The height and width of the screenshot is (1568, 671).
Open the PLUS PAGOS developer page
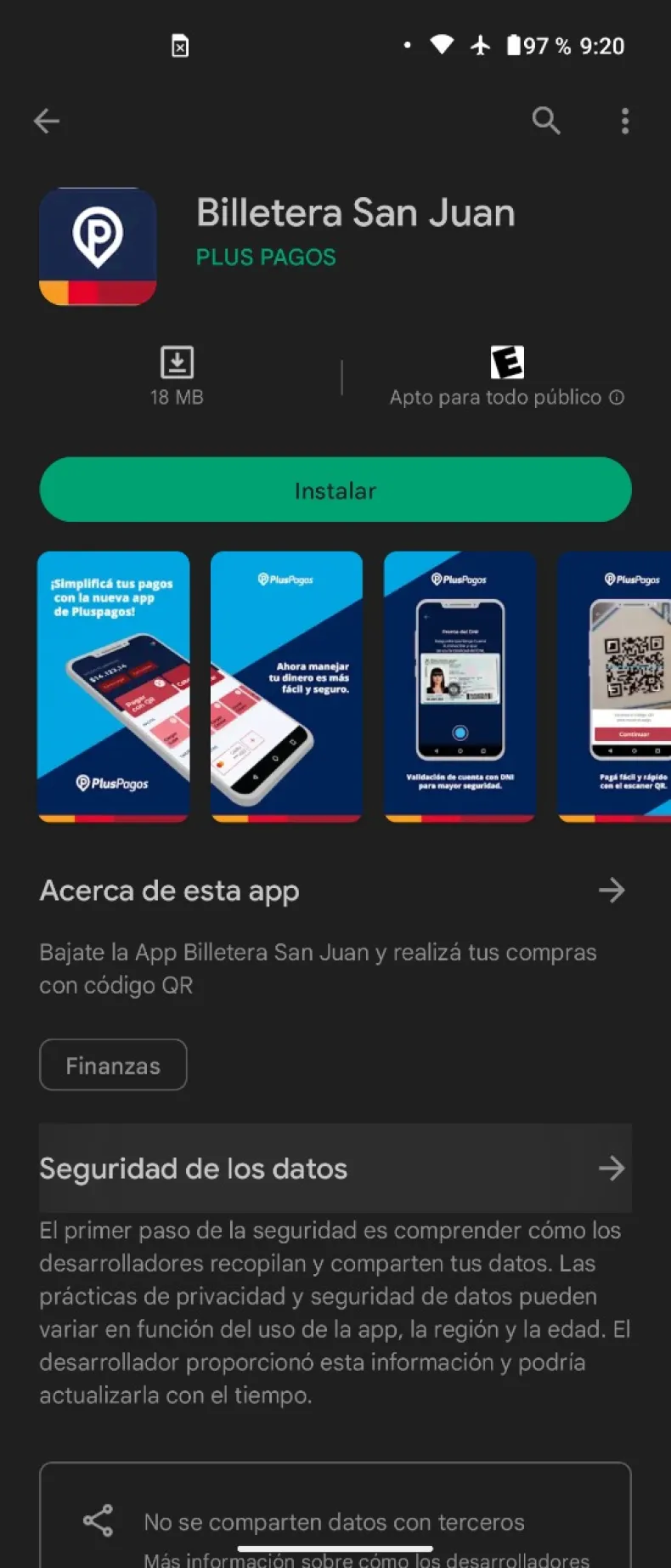point(266,257)
